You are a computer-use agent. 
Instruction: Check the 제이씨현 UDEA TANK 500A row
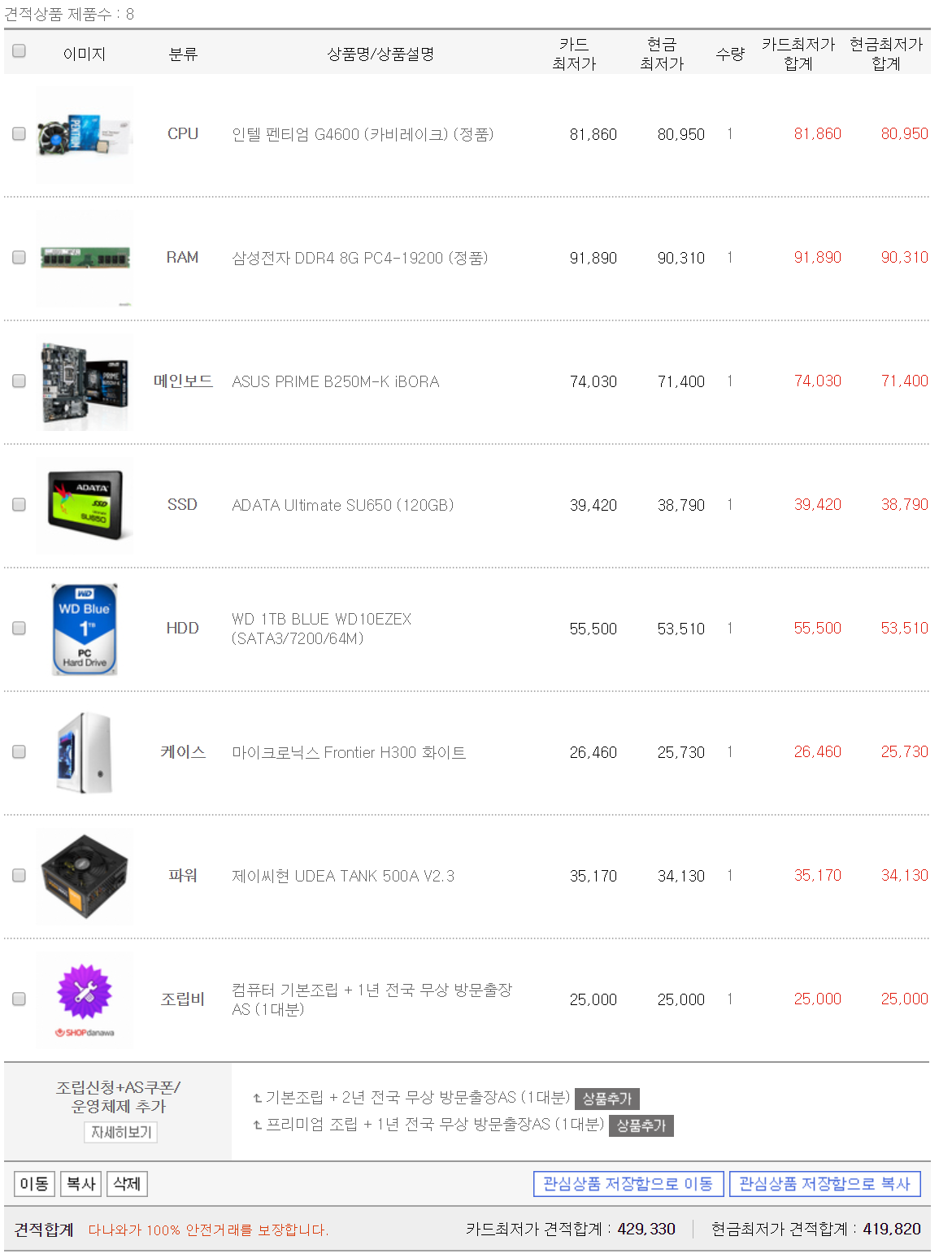click(x=19, y=875)
